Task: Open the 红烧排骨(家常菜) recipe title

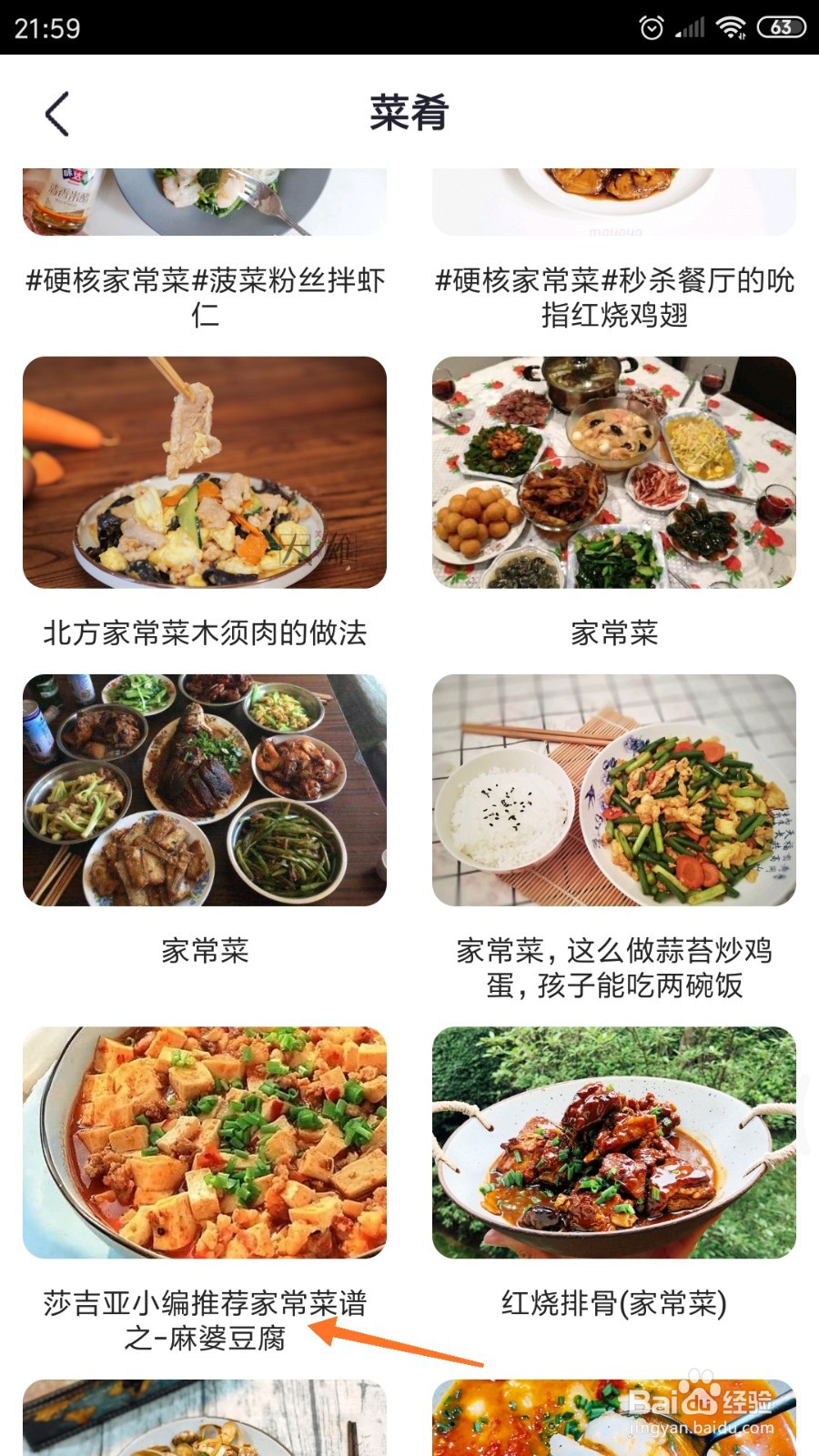Action: tap(613, 1303)
